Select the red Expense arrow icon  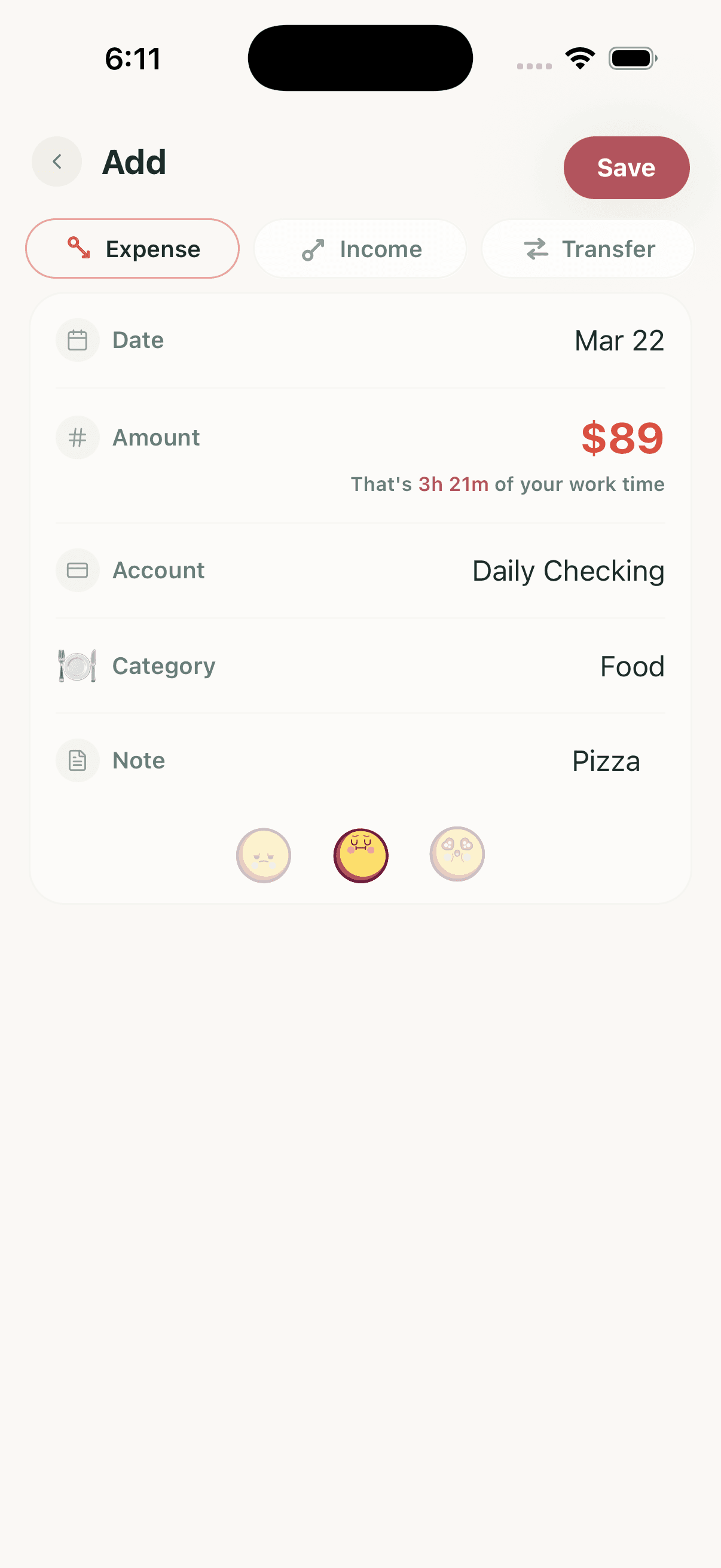tap(80, 248)
